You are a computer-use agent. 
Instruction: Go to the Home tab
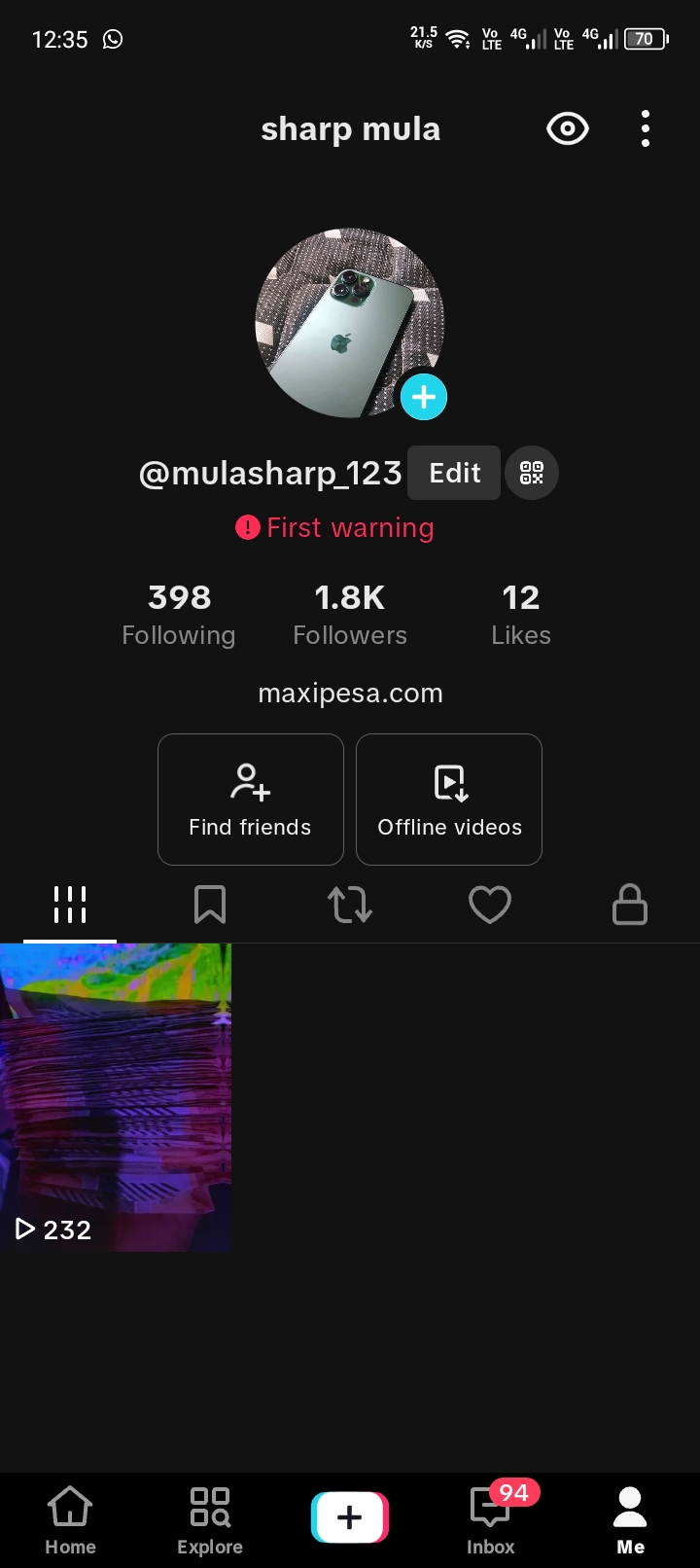[70, 1519]
